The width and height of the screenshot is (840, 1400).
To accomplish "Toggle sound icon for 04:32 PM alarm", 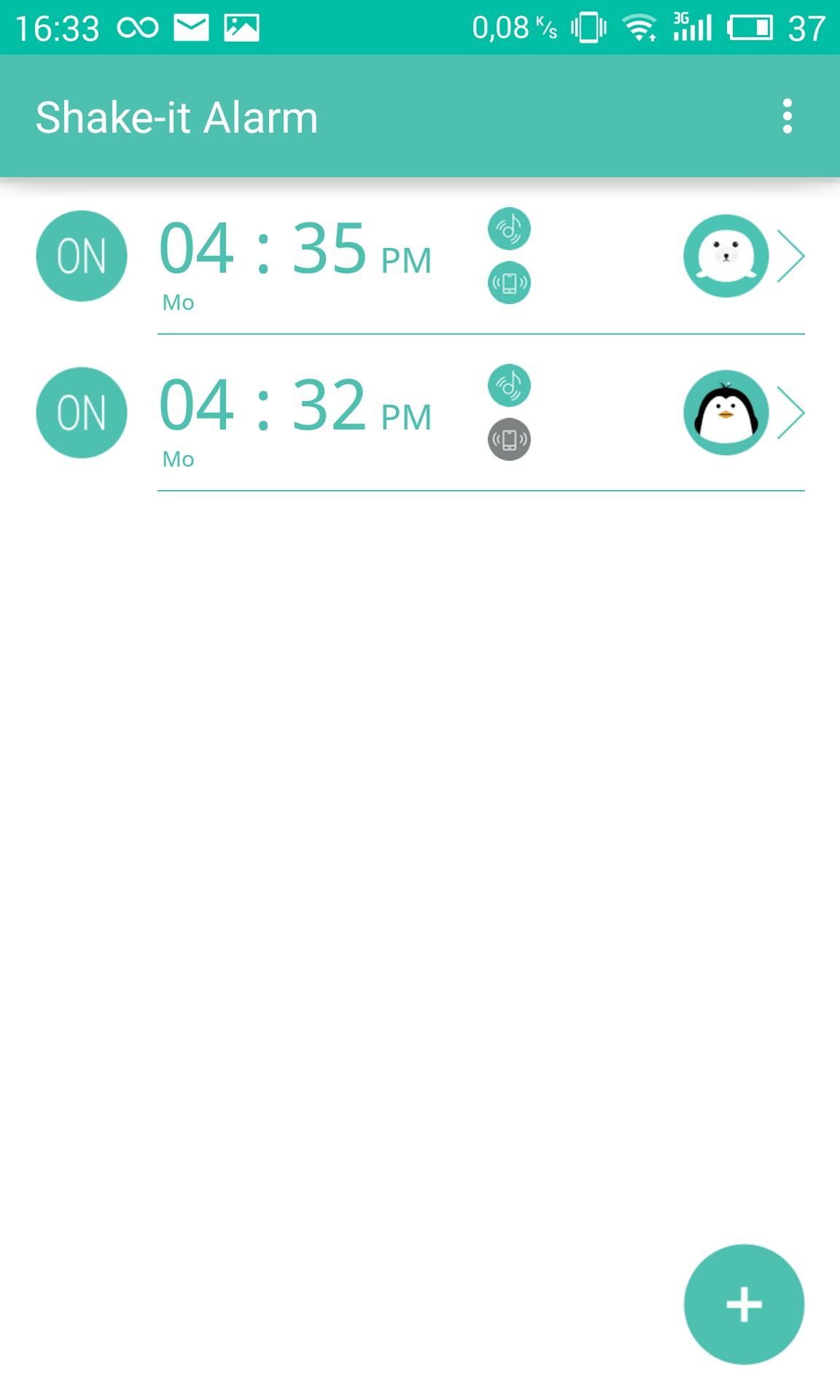I will (509, 386).
